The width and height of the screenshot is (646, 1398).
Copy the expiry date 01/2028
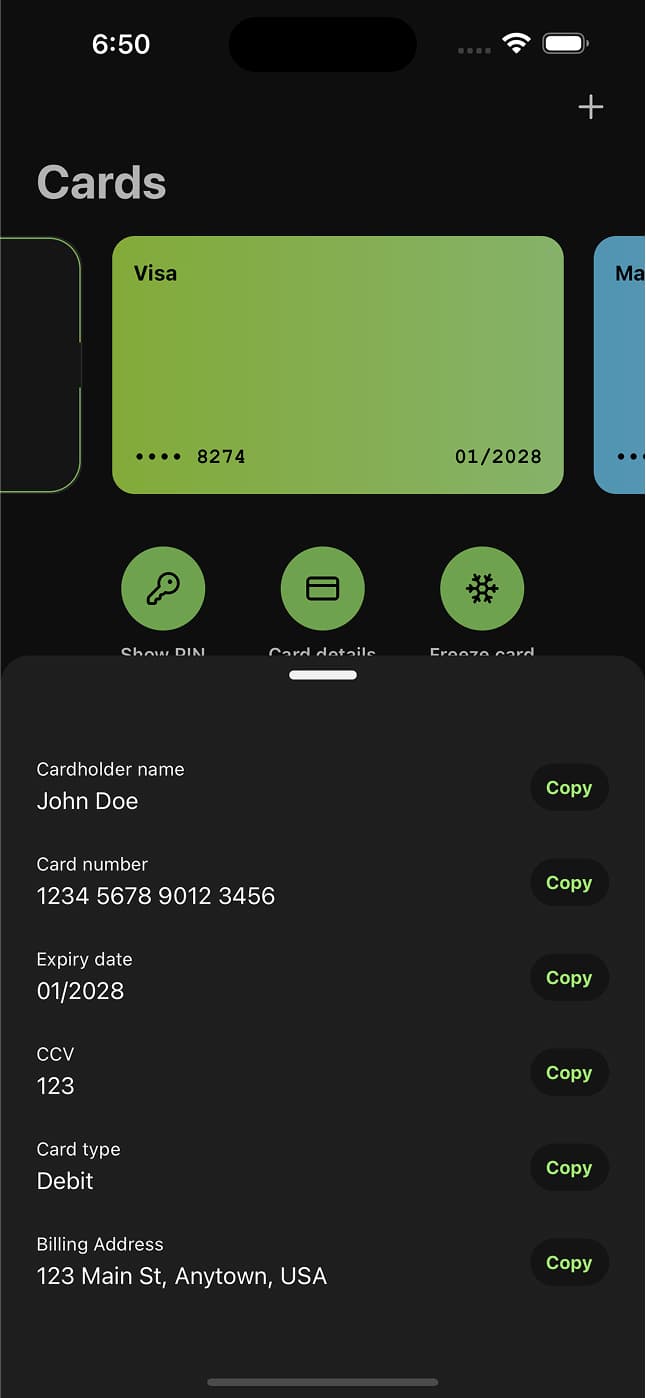click(x=569, y=978)
